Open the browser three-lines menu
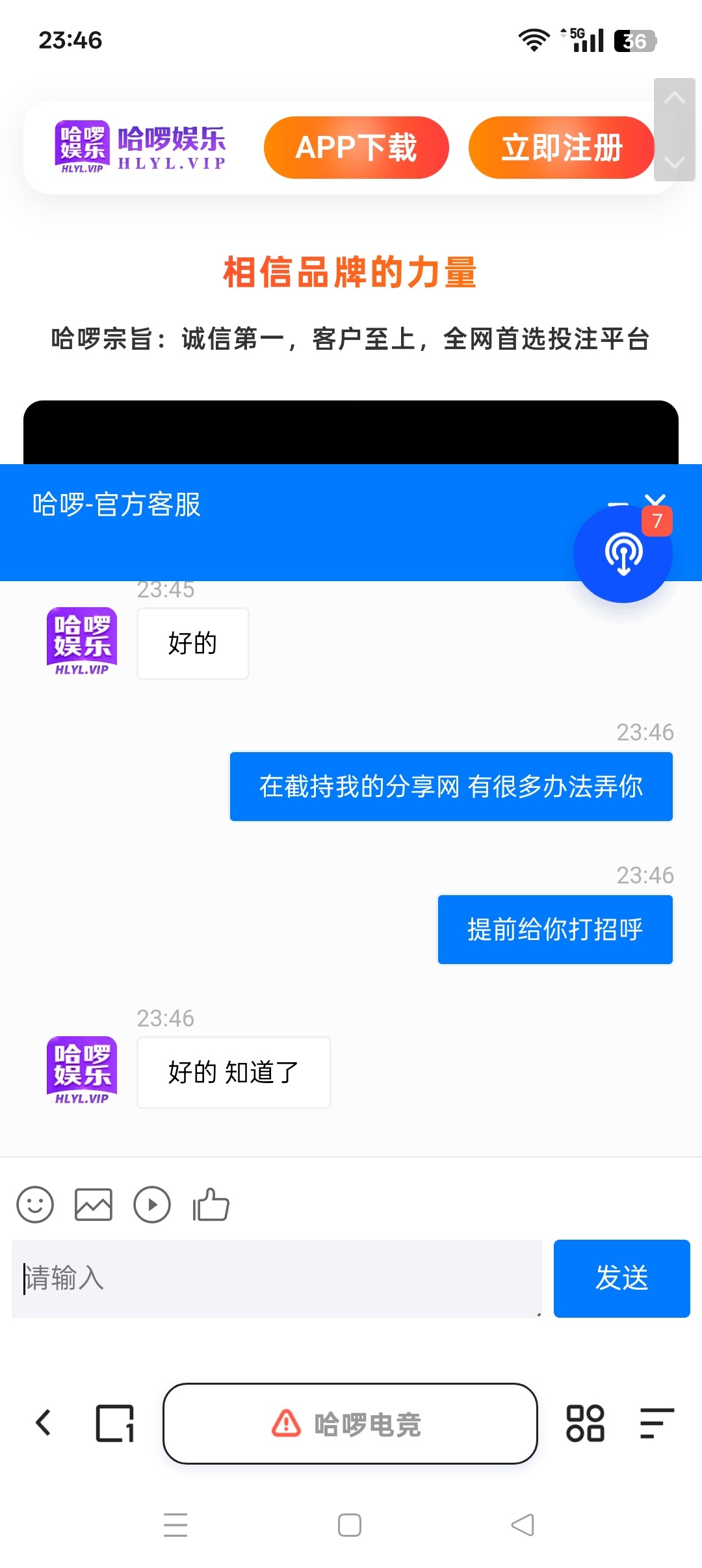Screen dimensions: 702x1568 656,1423
